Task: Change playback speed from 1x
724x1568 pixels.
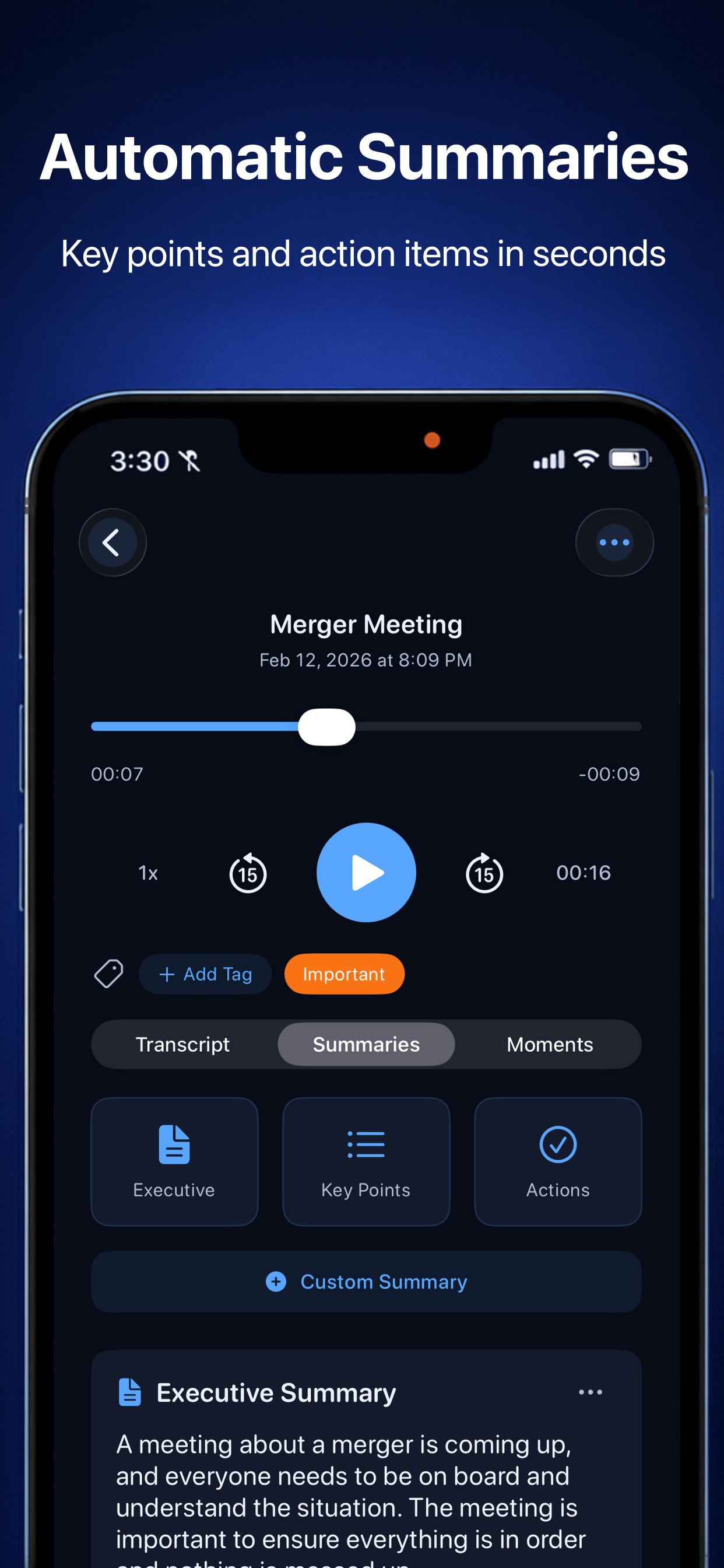Action: (148, 872)
